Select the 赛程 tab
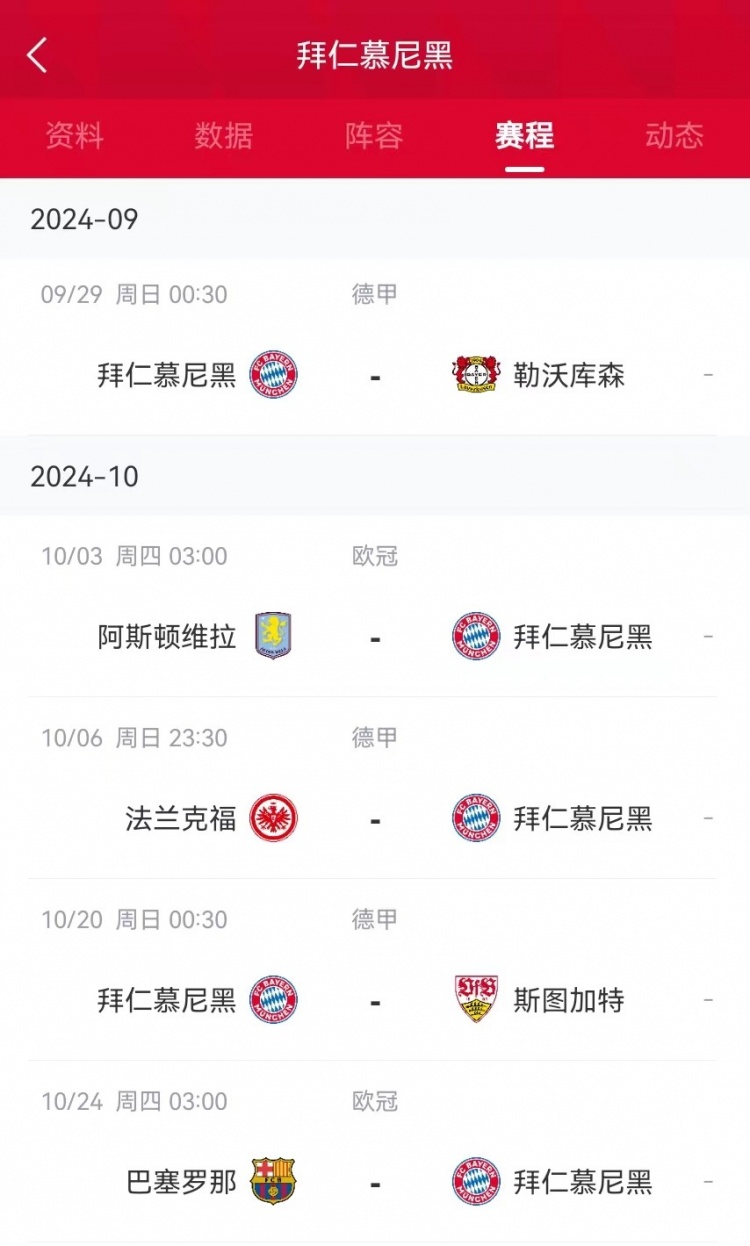The image size is (750, 1246). (524, 136)
